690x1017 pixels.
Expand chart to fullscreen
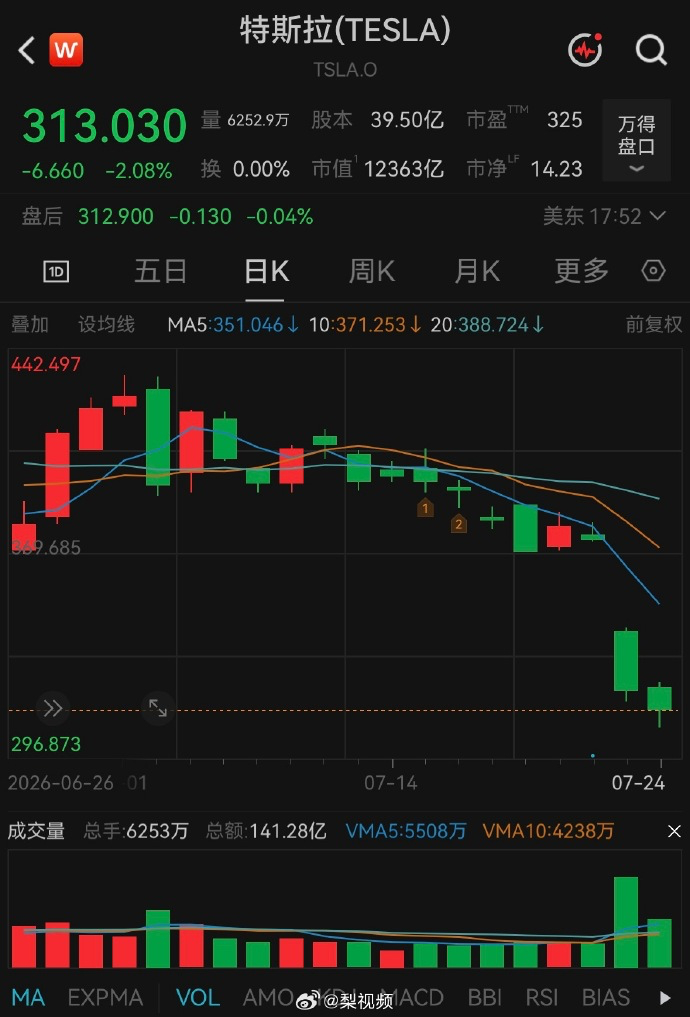(x=158, y=708)
